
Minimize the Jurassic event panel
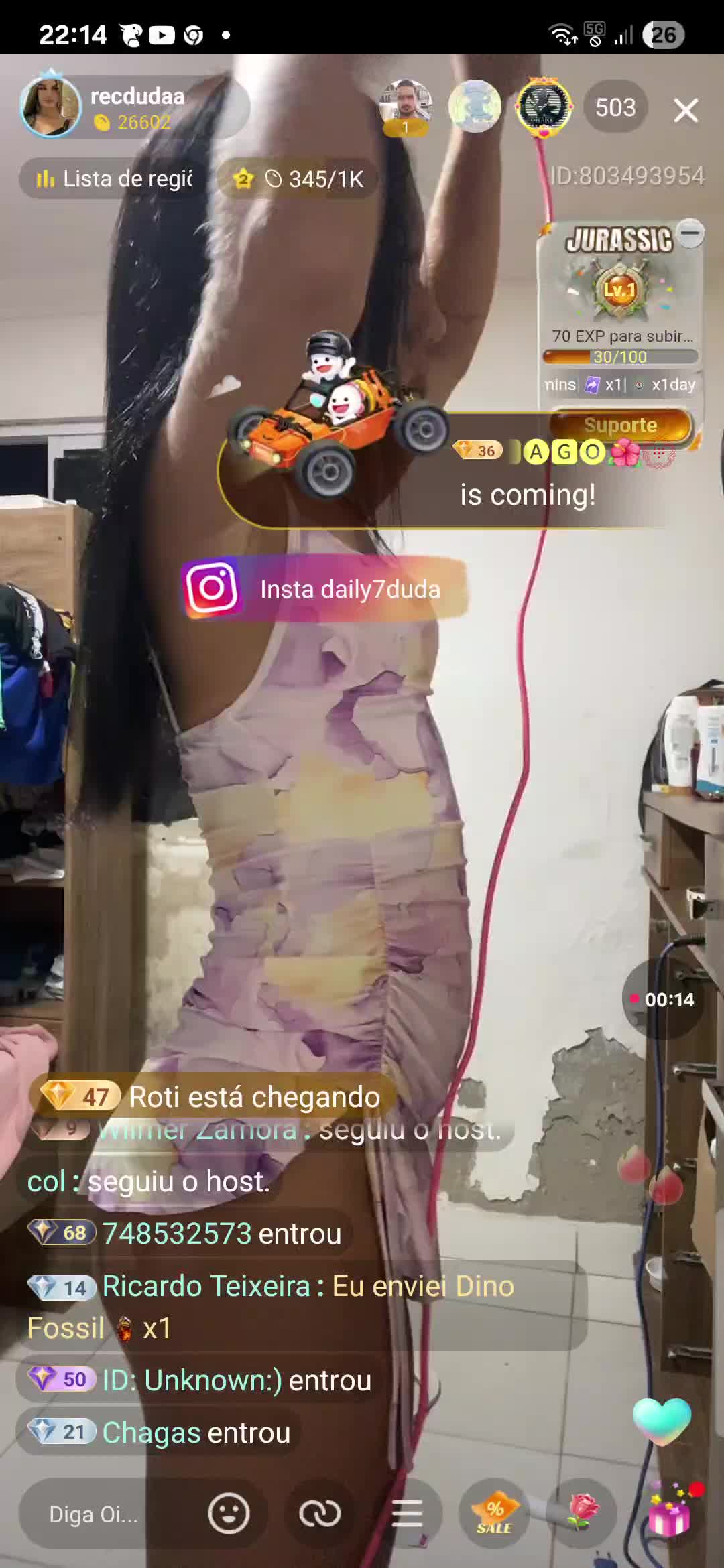(690, 233)
